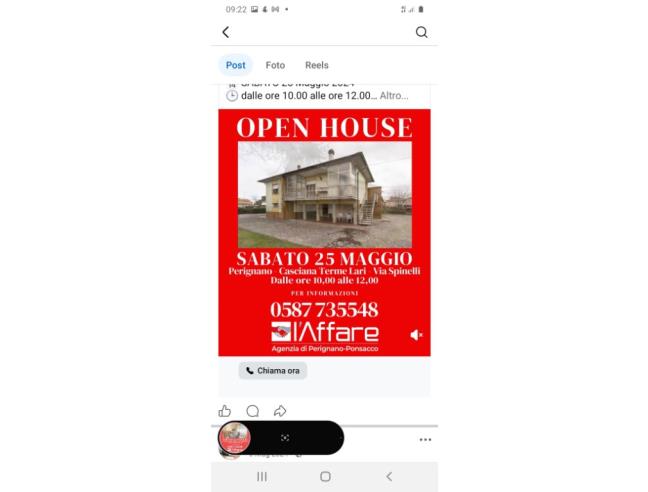Like the Open House post
The height and width of the screenshot is (492, 648).
click(x=225, y=411)
